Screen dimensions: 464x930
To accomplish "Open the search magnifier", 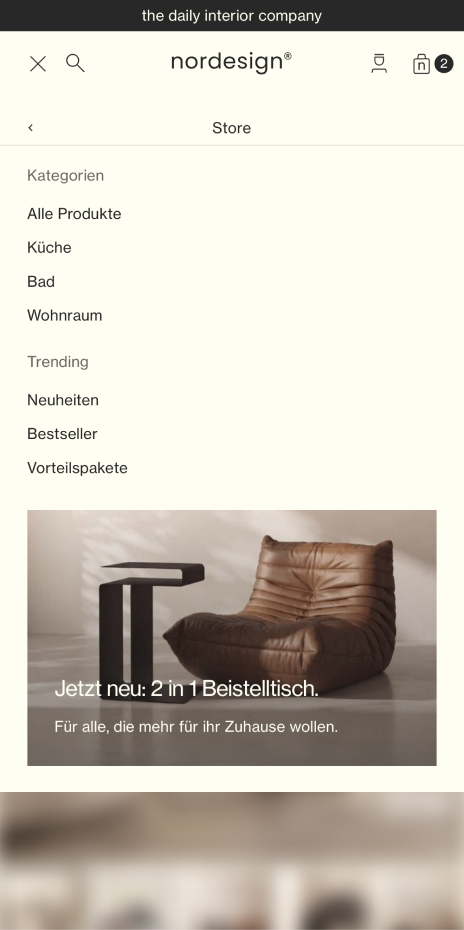I will click(x=75, y=63).
